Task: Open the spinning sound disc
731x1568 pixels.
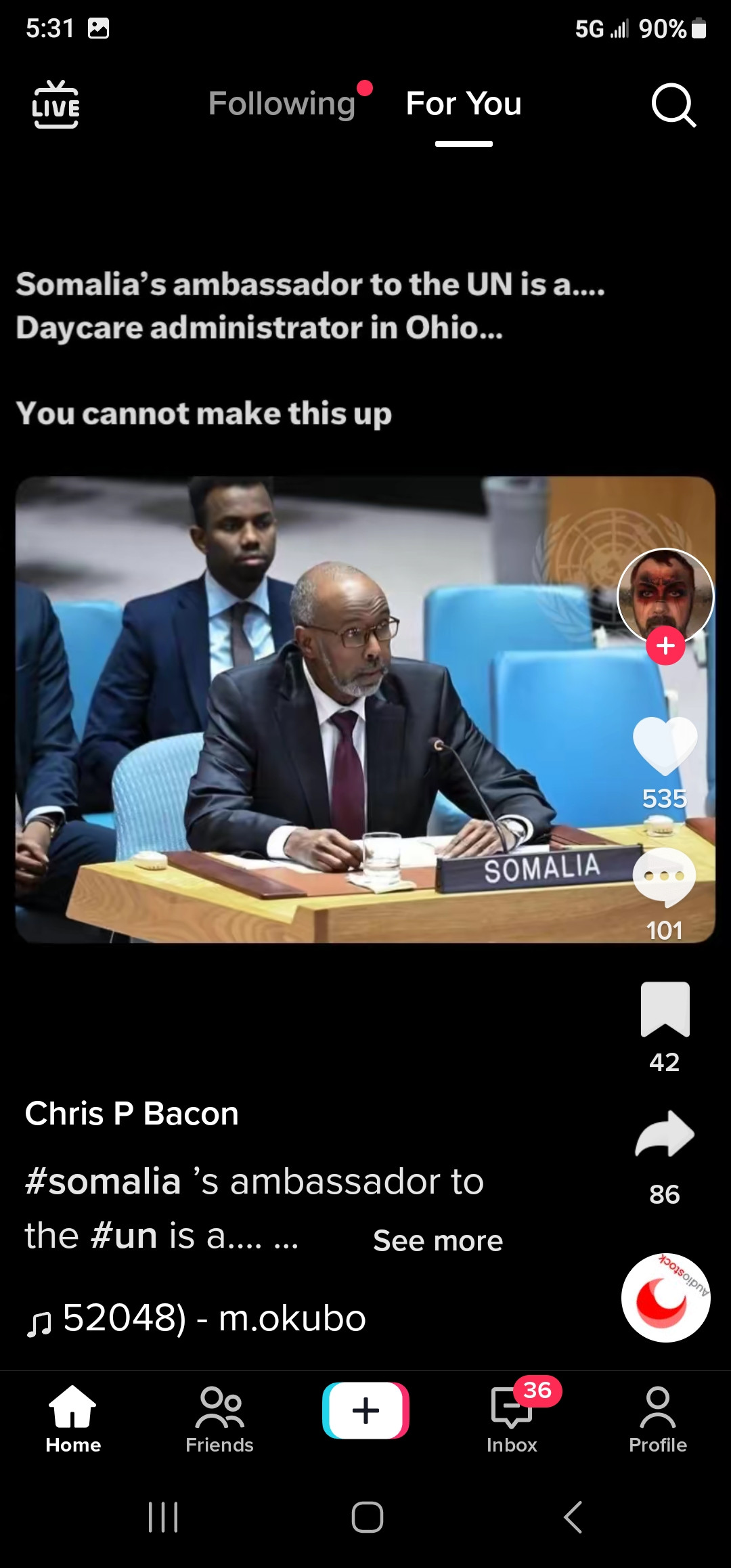Action: pos(665,1297)
